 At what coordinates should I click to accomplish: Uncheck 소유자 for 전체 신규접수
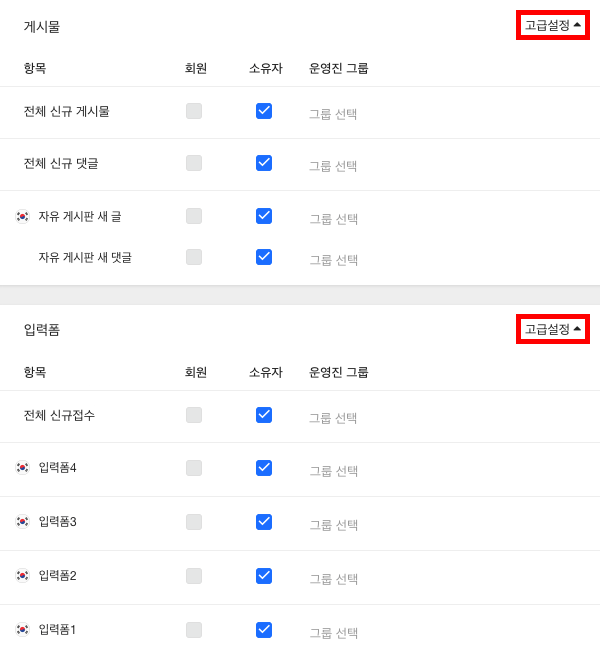click(x=264, y=415)
